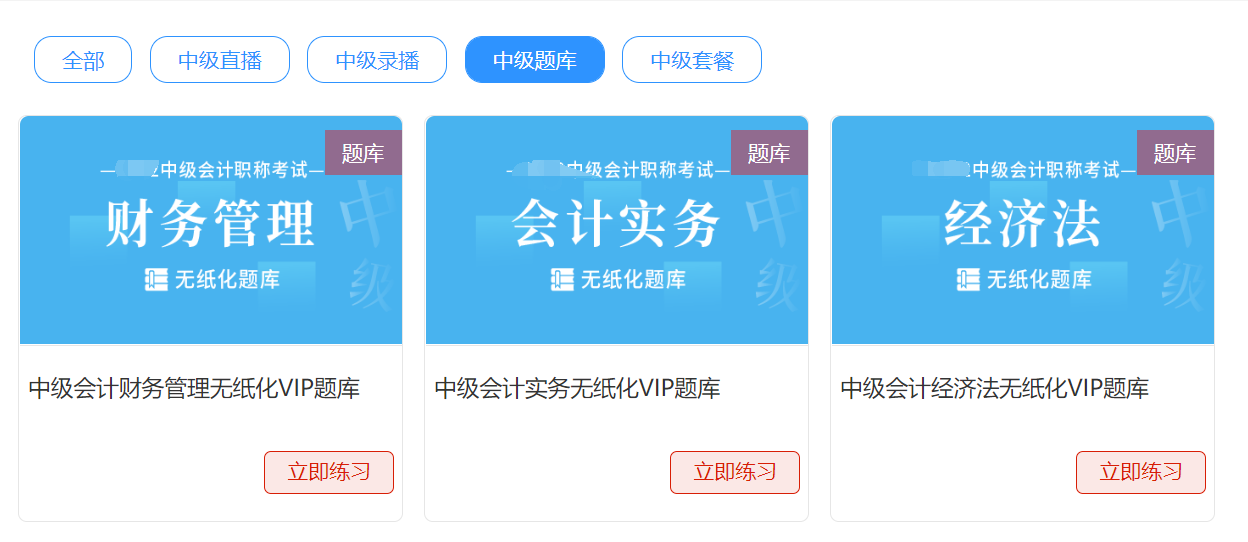The image size is (1248, 542).
Task: Switch to 中级套餐 category
Action: pyautogui.click(x=692, y=60)
